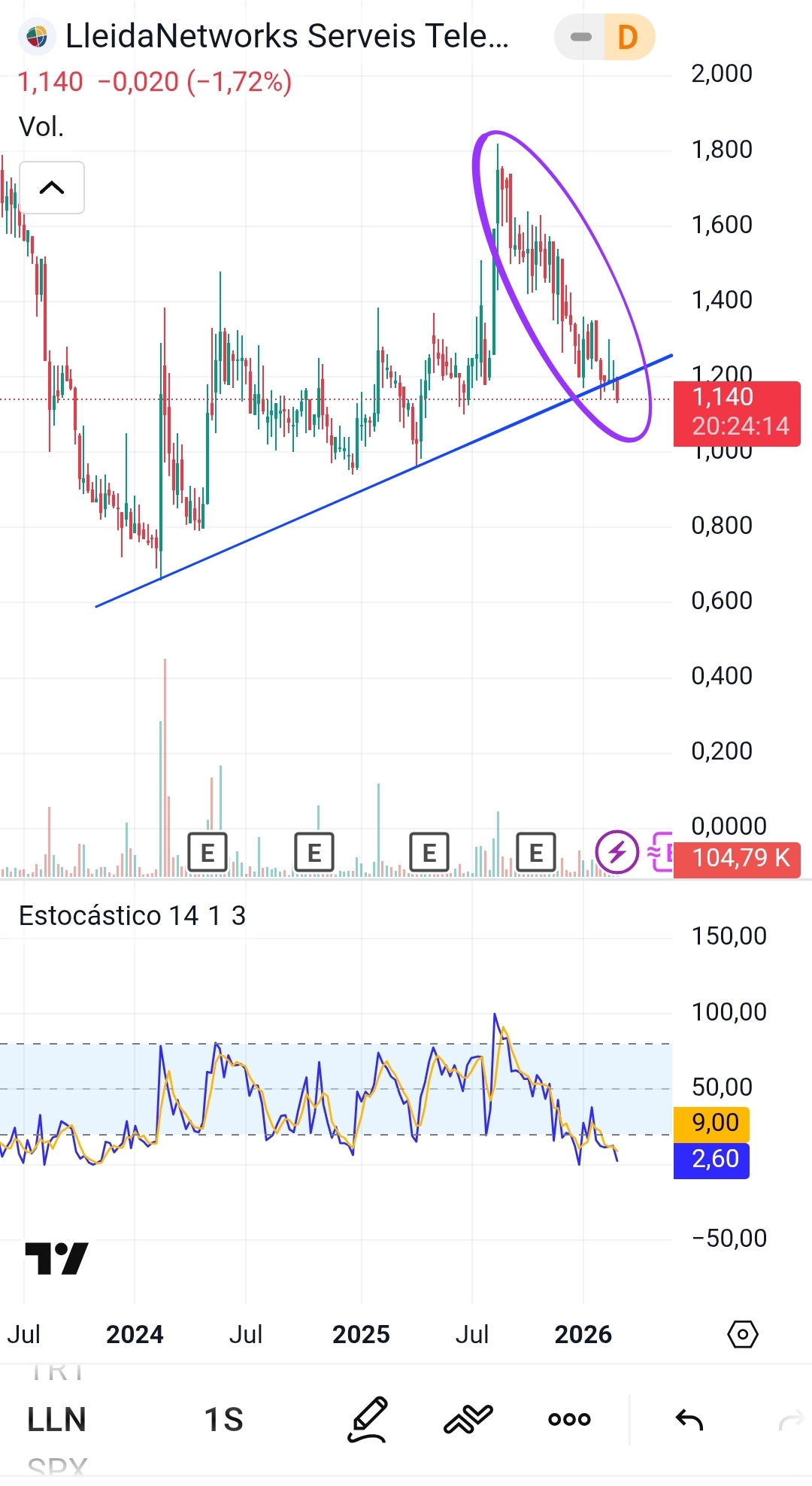Select the Vol. indicator legend
The height and width of the screenshot is (1486, 812).
(41, 126)
